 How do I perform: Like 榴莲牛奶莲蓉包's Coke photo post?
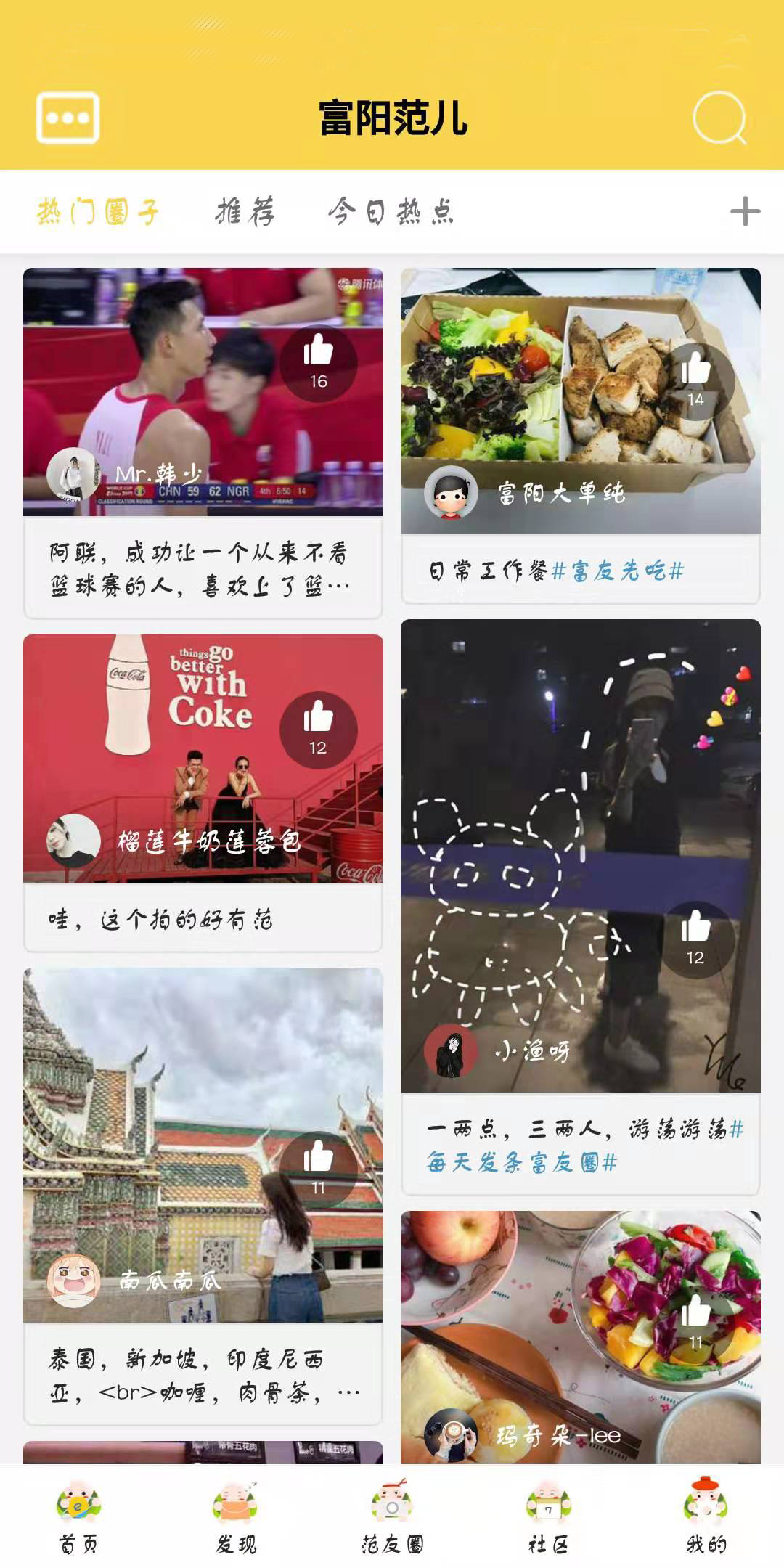tap(318, 729)
